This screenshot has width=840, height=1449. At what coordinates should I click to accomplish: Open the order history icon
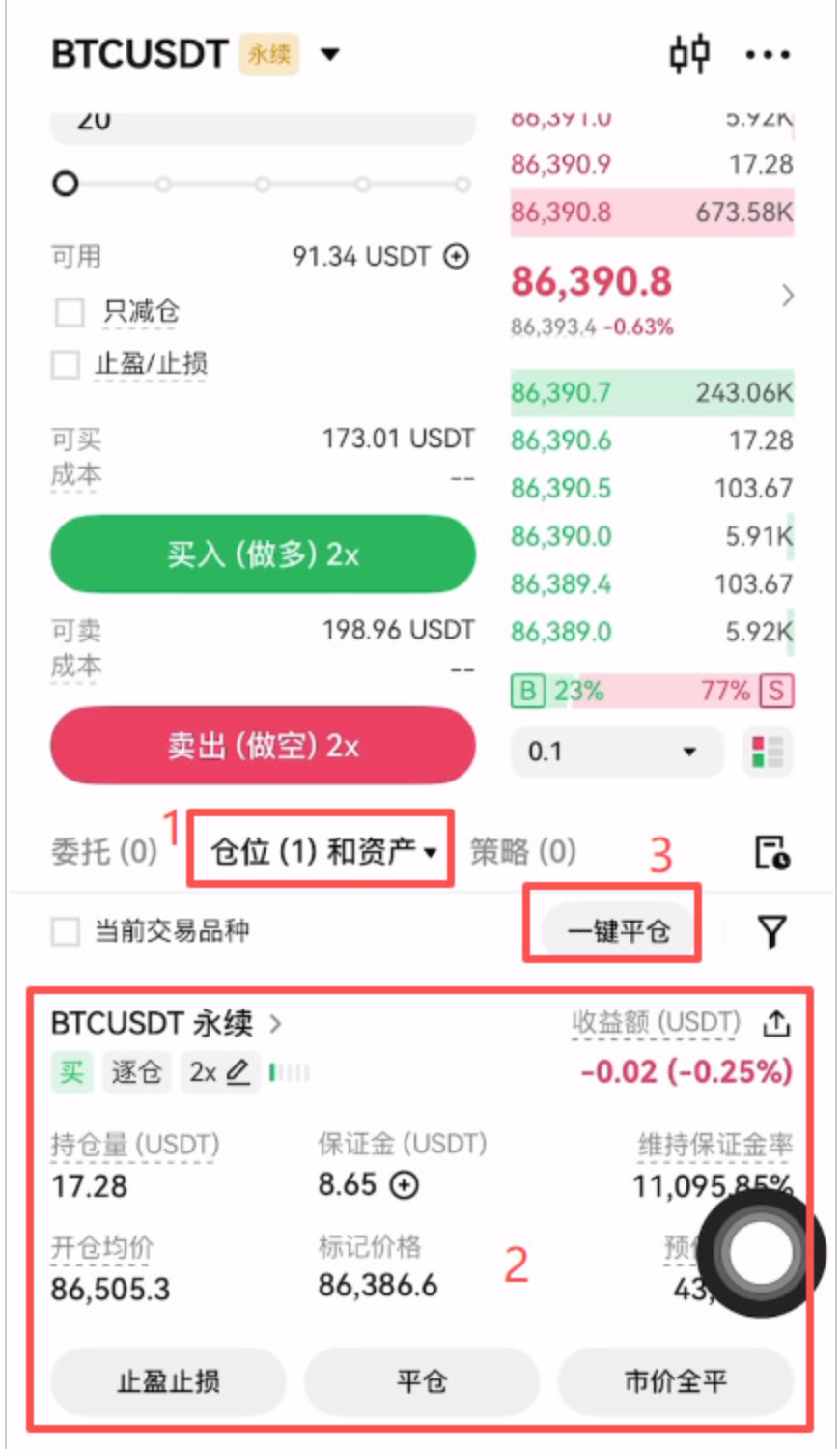[770, 853]
